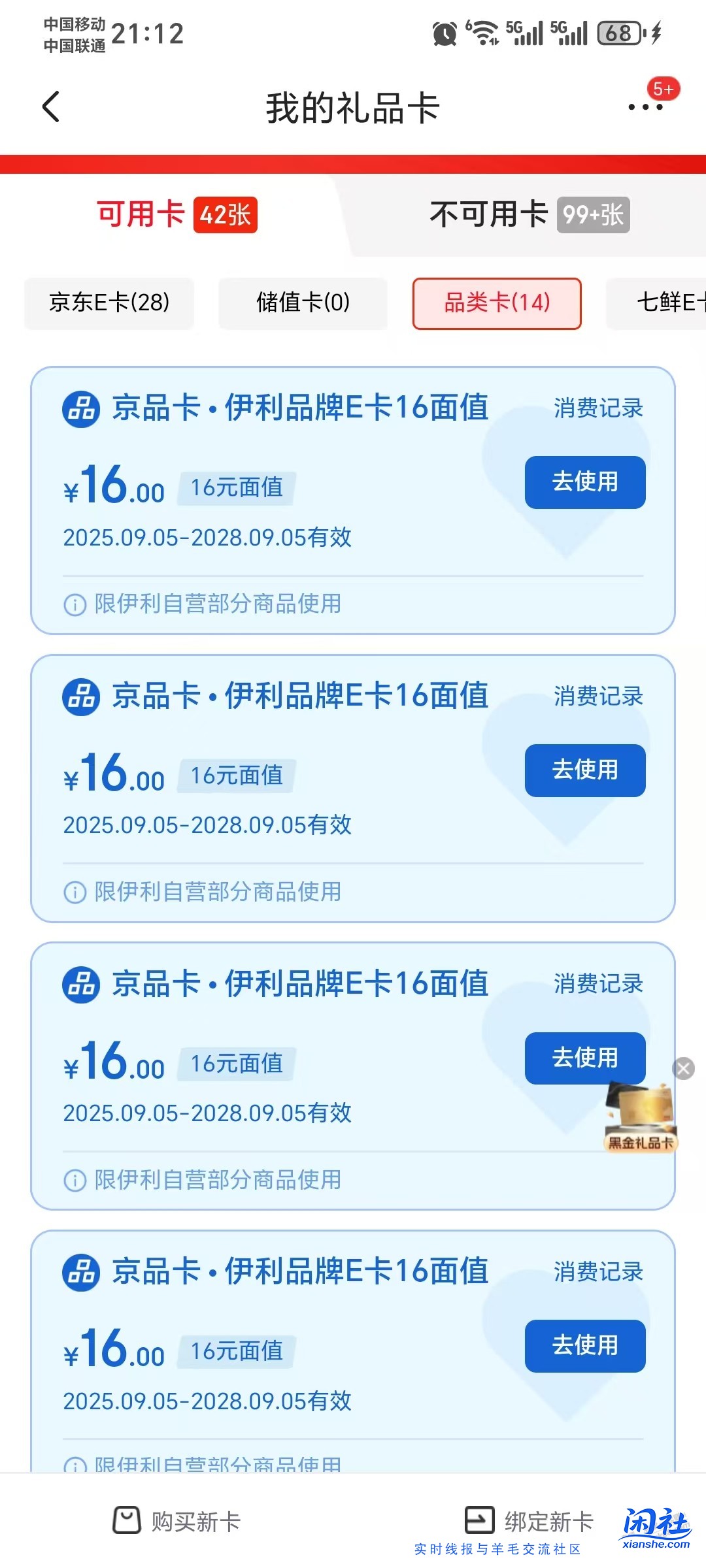This screenshot has width=706, height=1568.
Task: Enable the 品类卡(14) filter chip
Action: (497, 303)
